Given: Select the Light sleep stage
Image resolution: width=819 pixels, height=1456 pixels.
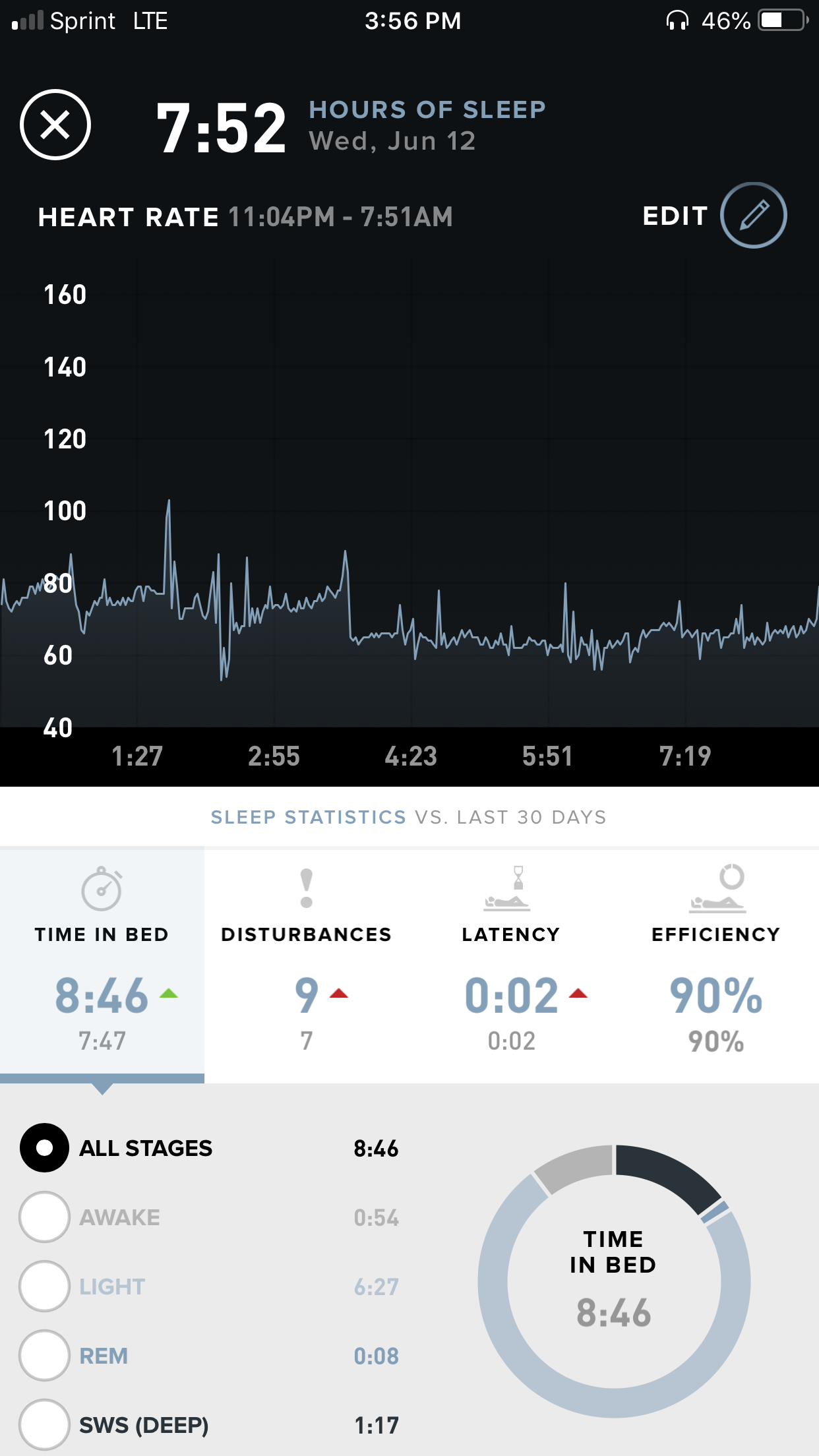Looking at the screenshot, I should (x=45, y=1287).
